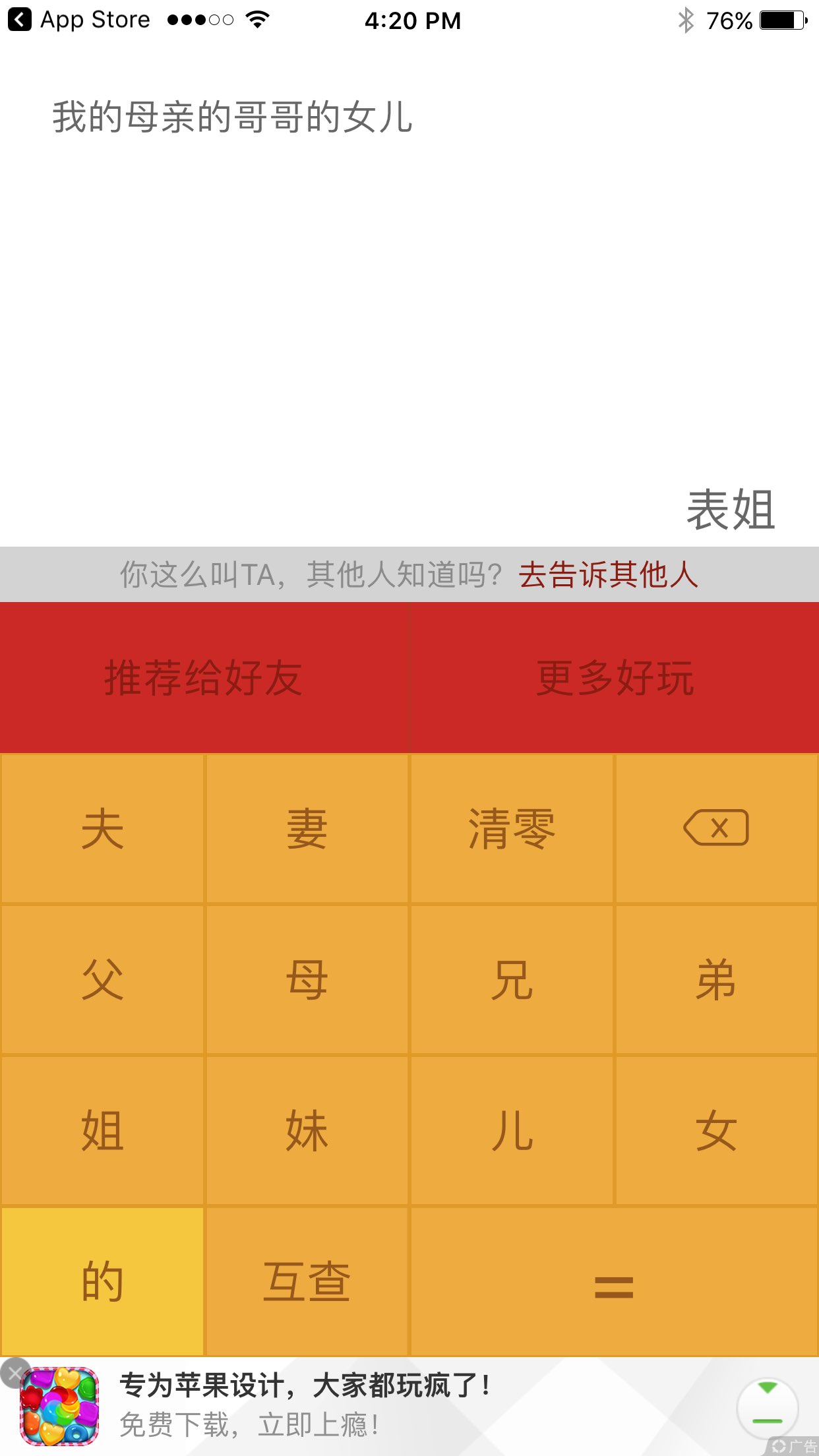Tap the 互查 reverse lookup key
This screenshot has height=1456, width=819.
point(307,1281)
